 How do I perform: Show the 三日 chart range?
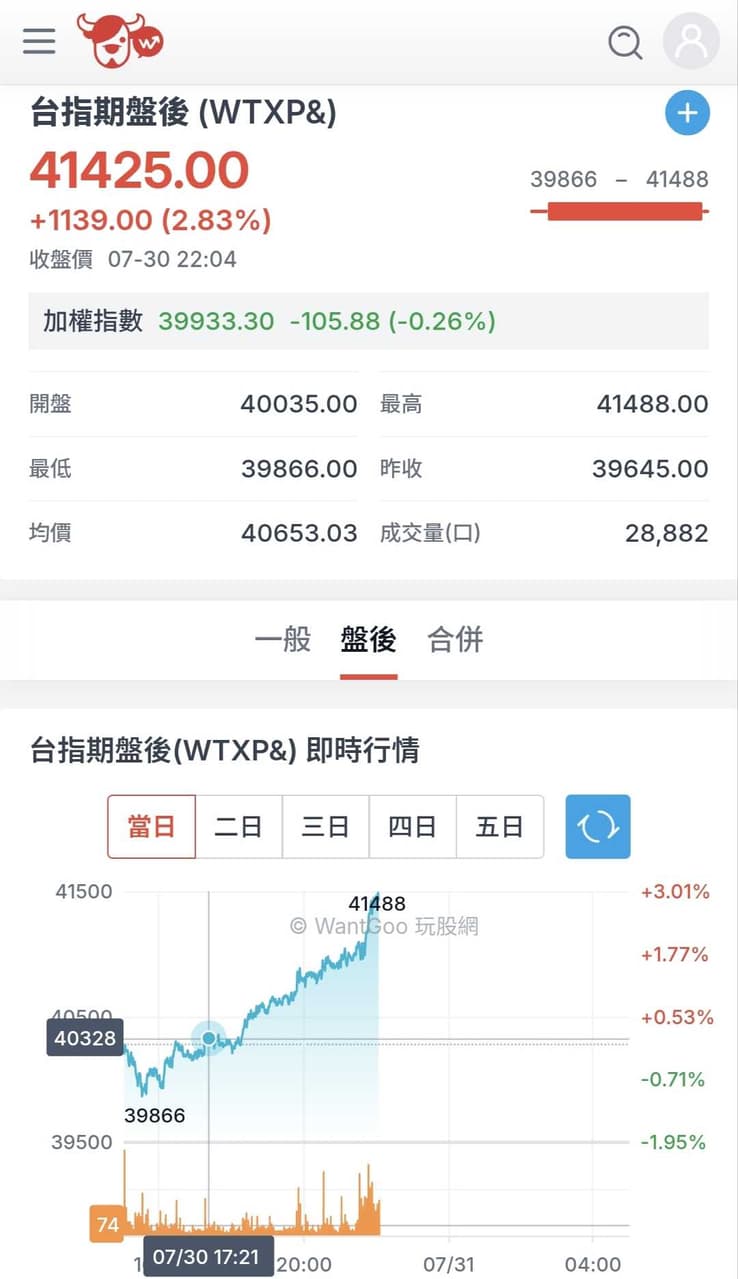326,827
